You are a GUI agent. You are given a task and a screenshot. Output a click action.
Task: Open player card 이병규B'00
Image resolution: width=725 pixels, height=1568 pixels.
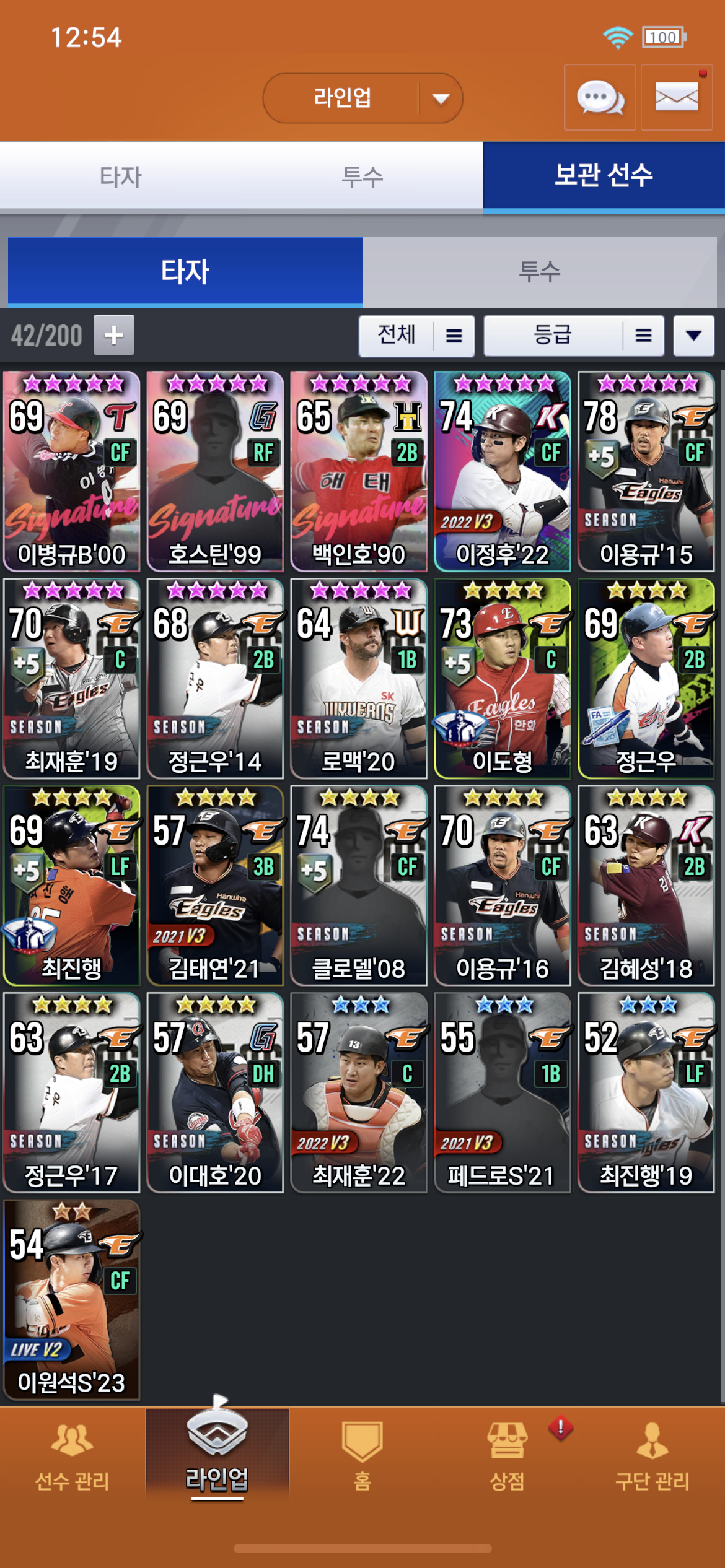pos(71,471)
